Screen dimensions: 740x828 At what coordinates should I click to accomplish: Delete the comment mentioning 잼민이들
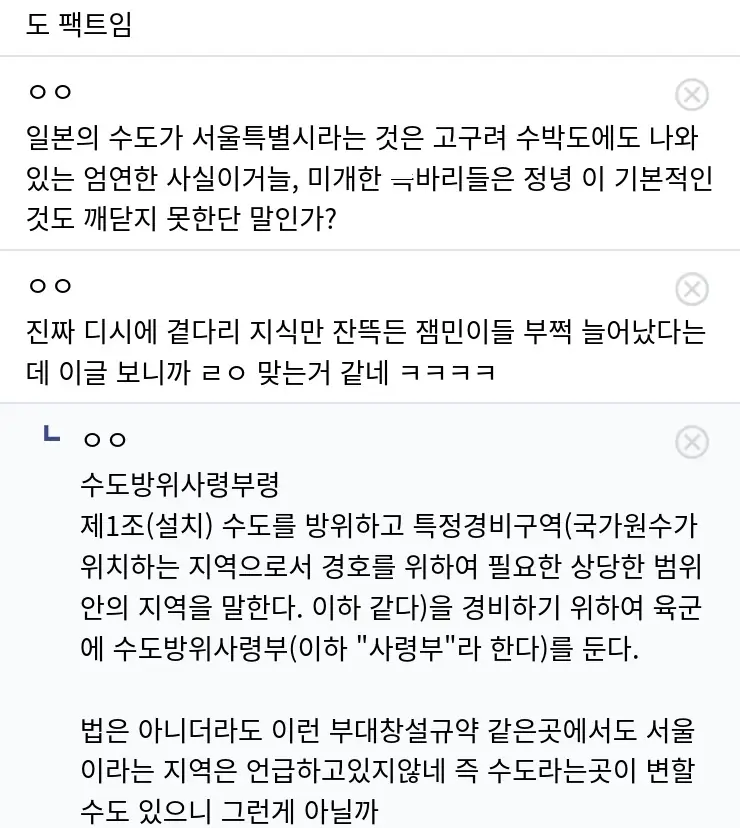692,289
